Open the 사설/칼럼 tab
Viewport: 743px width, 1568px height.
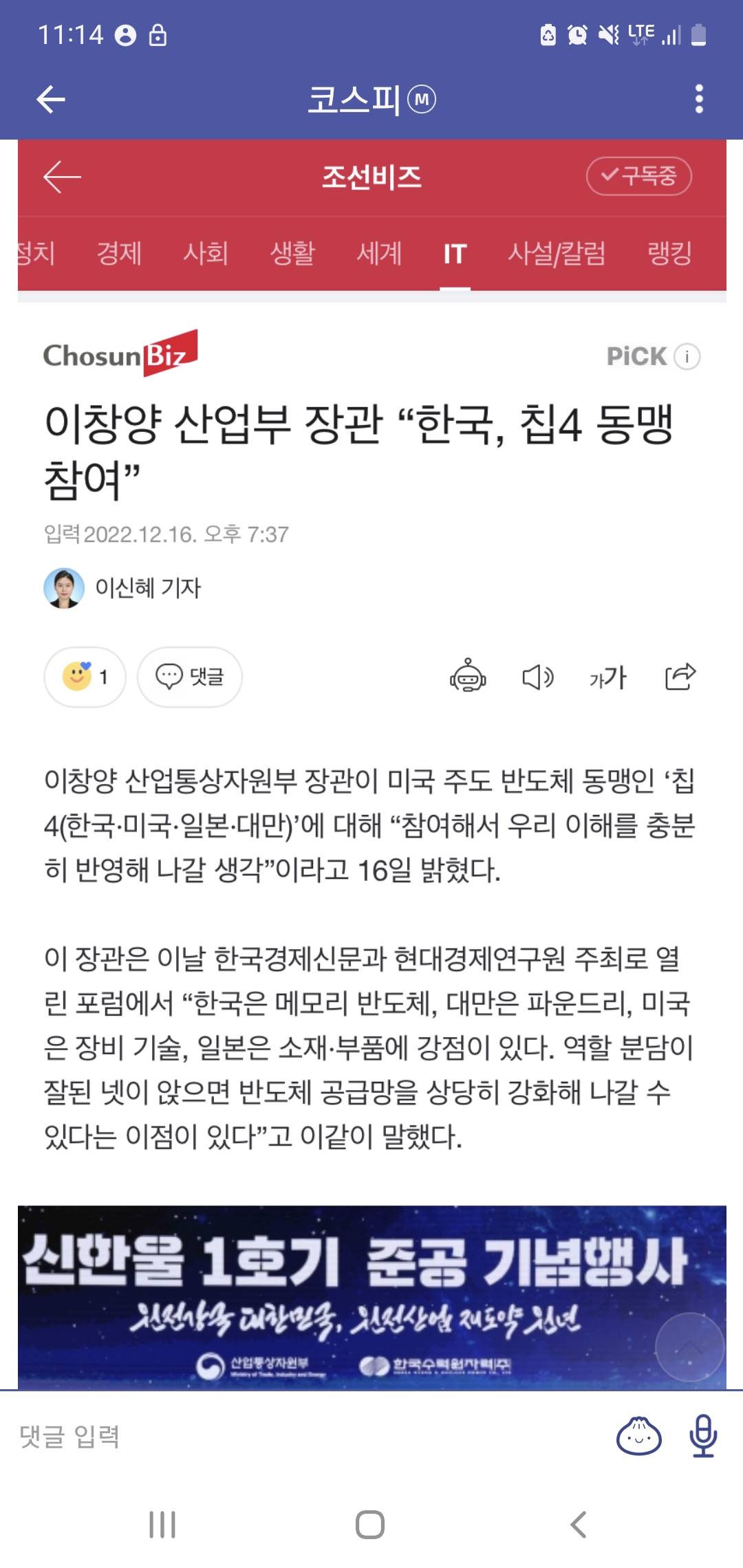point(557,254)
